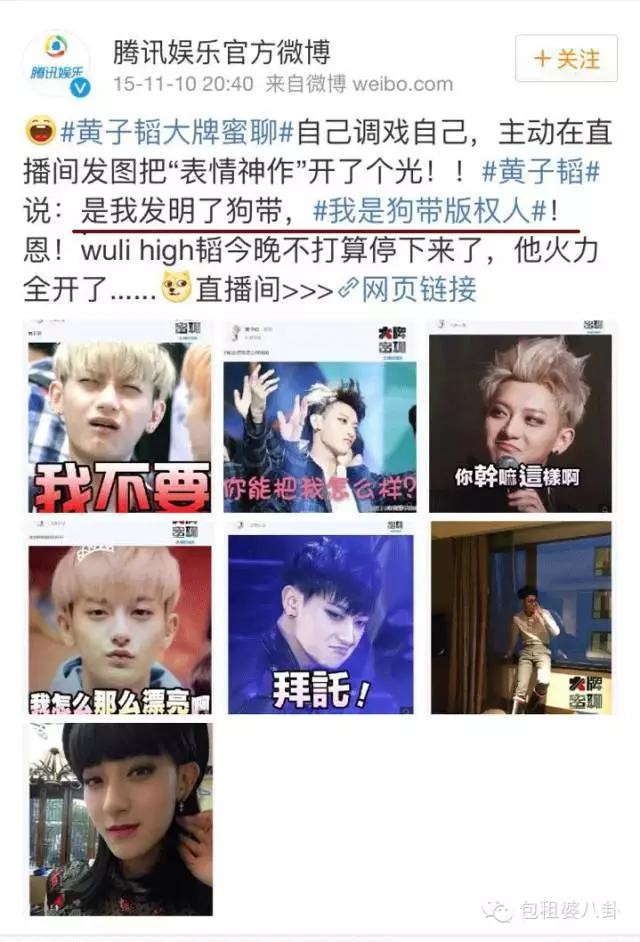Open the hotel room photo thumbnail
Screen dimensions: 640x942
(520, 617)
